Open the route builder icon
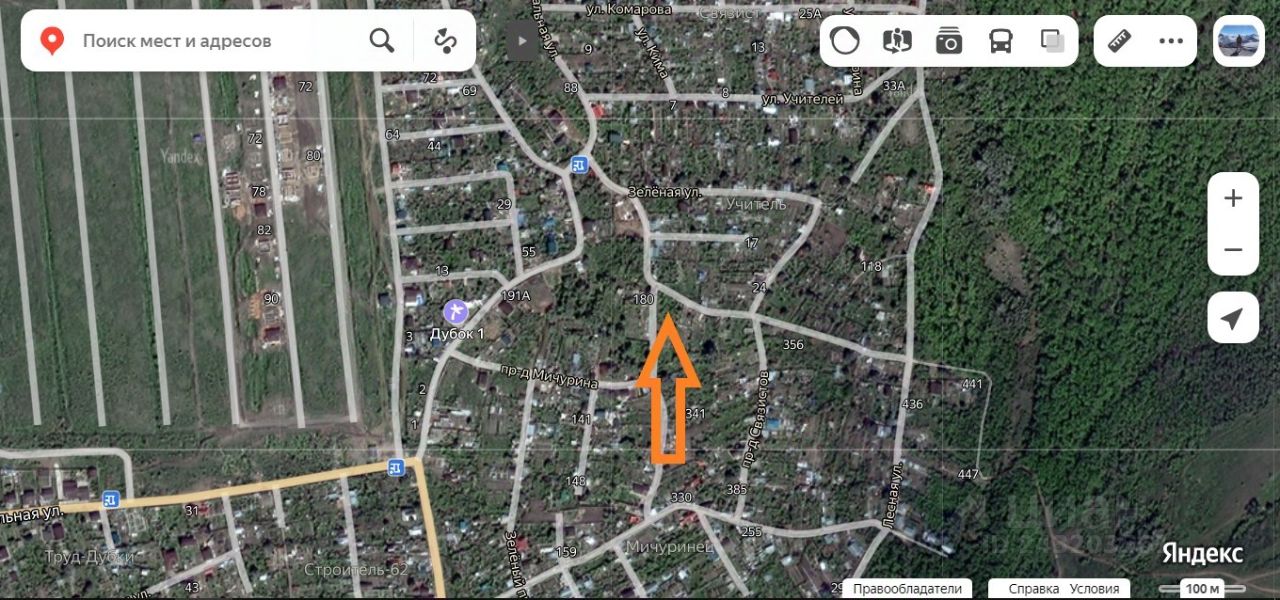Image resolution: width=1280 pixels, height=600 pixels. [445, 41]
